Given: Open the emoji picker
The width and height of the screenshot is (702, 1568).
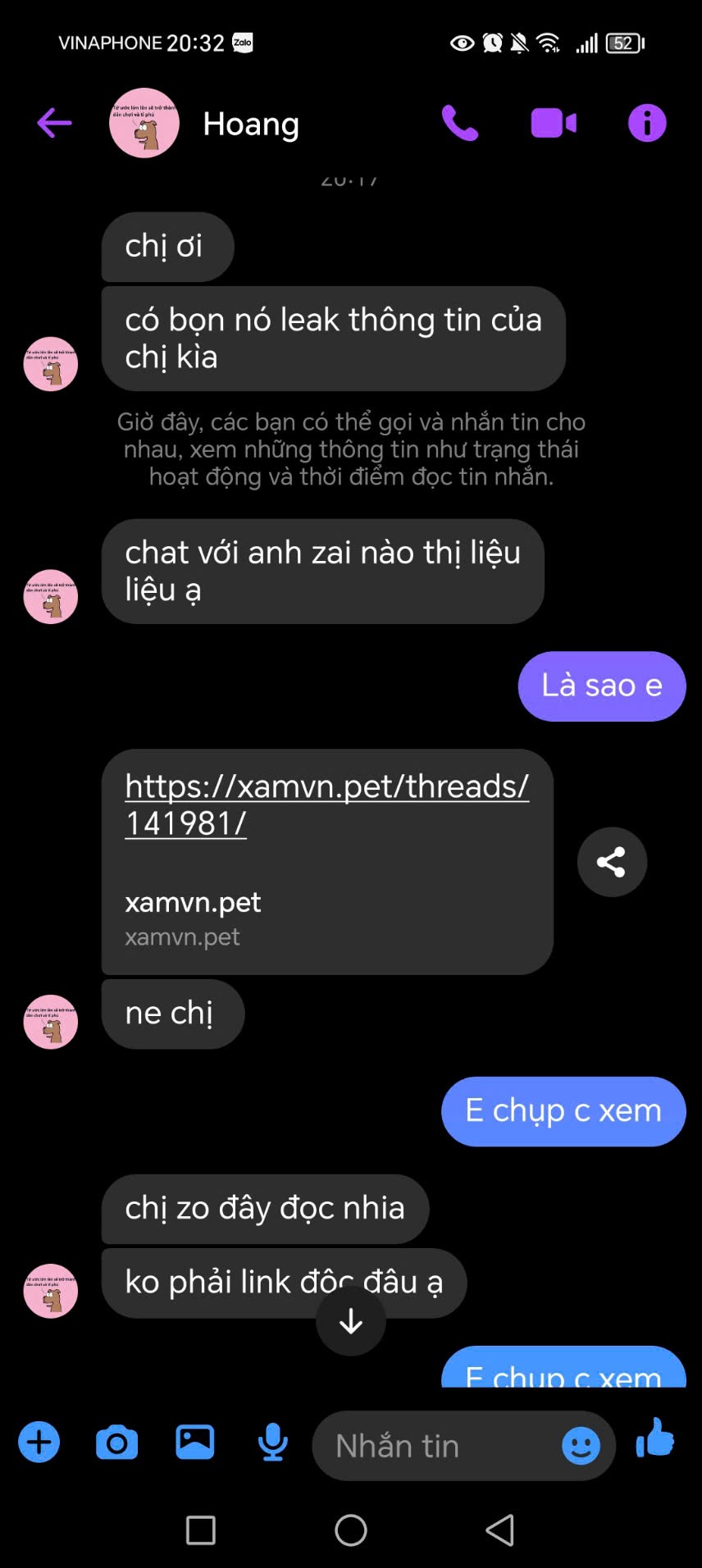Looking at the screenshot, I should click(581, 1446).
